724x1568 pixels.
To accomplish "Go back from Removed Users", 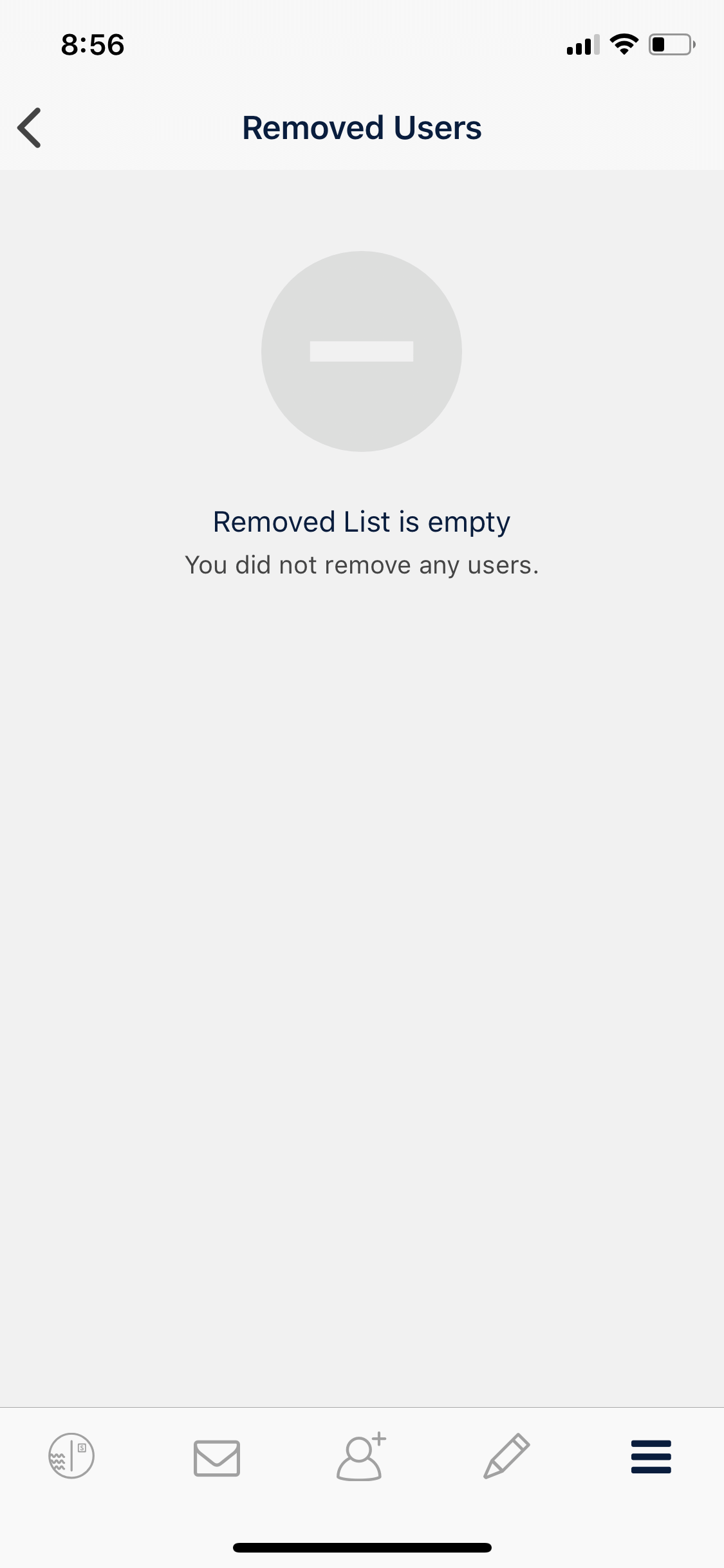I will (x=30, y=127).
